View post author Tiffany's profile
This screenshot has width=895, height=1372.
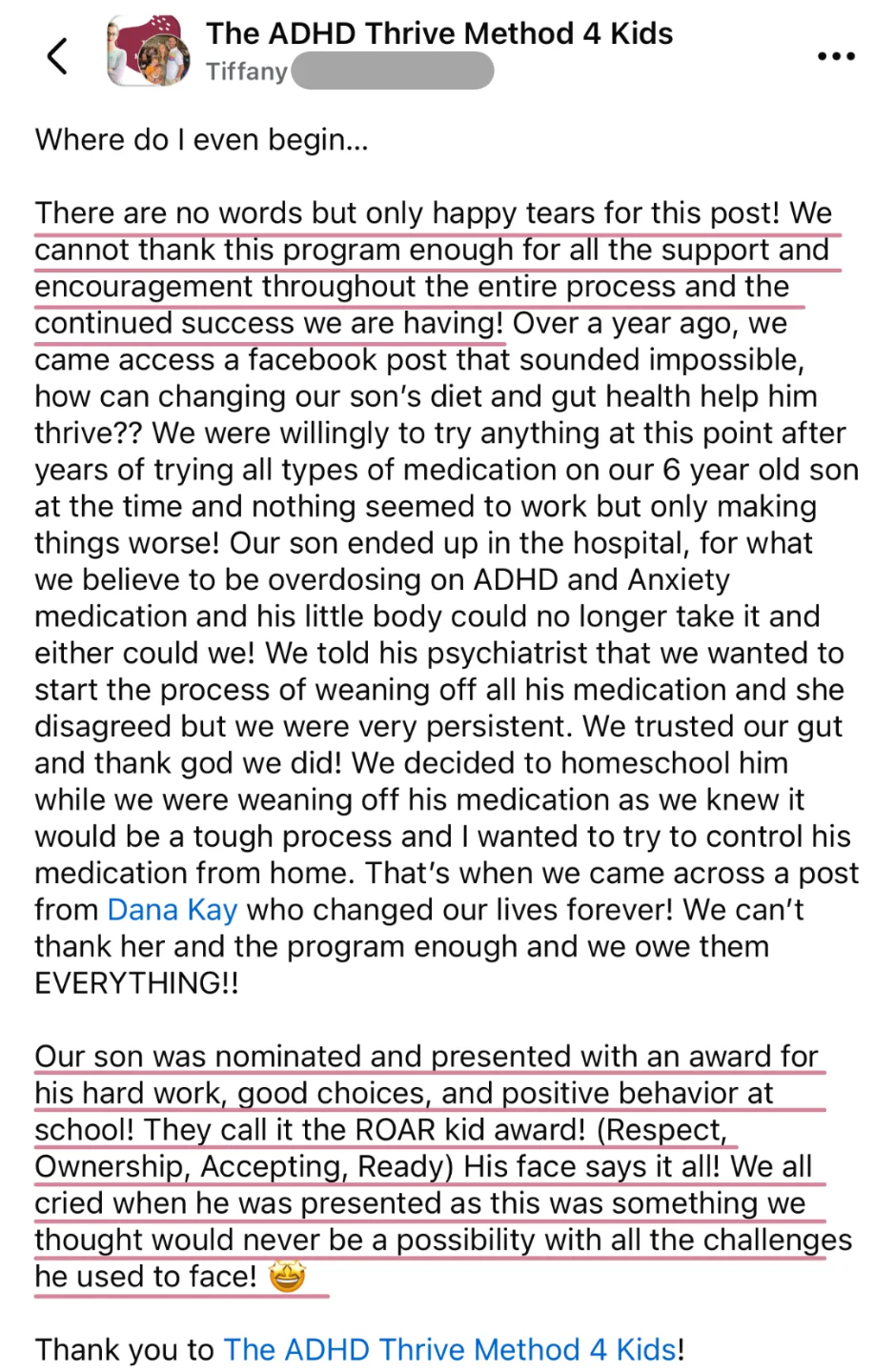(247, 71)
